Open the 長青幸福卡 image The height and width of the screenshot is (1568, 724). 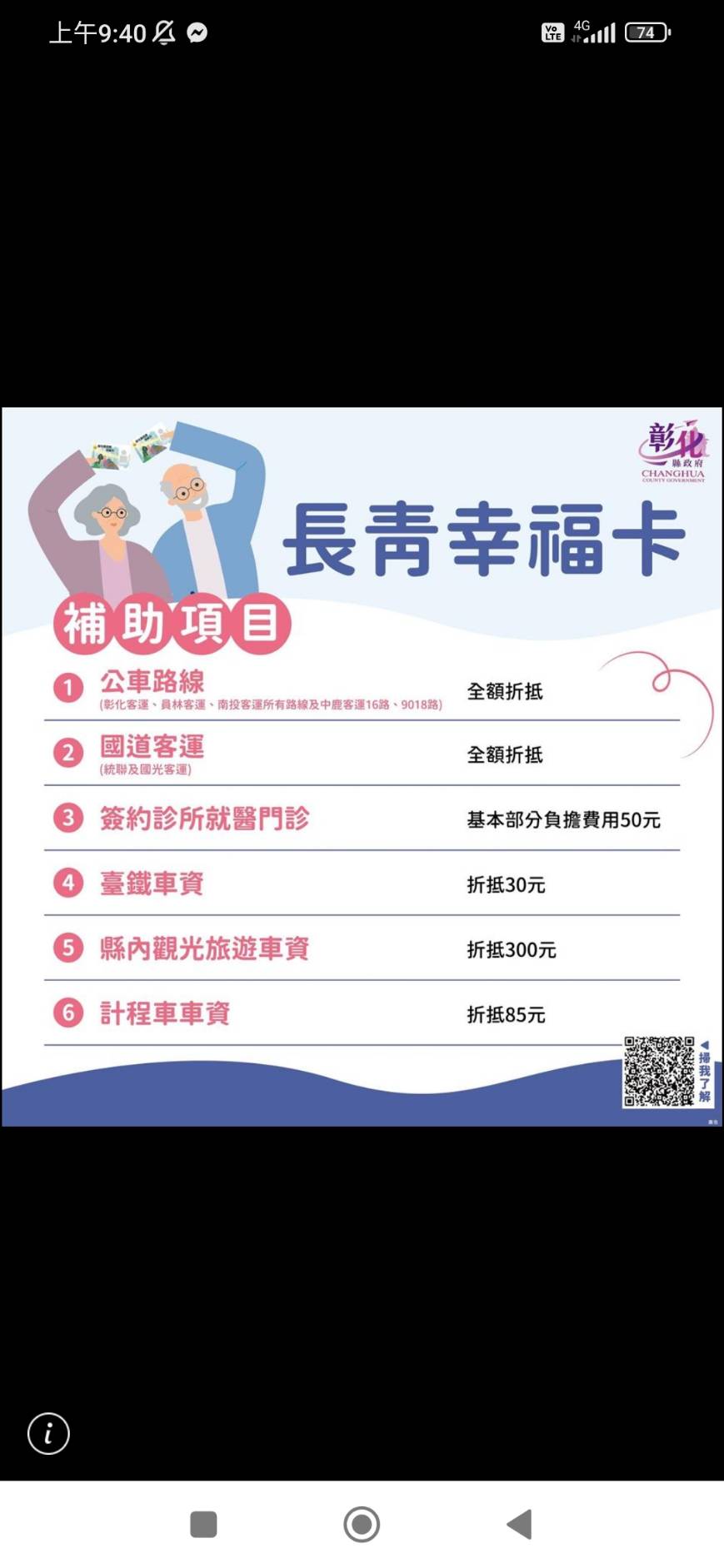362,766
